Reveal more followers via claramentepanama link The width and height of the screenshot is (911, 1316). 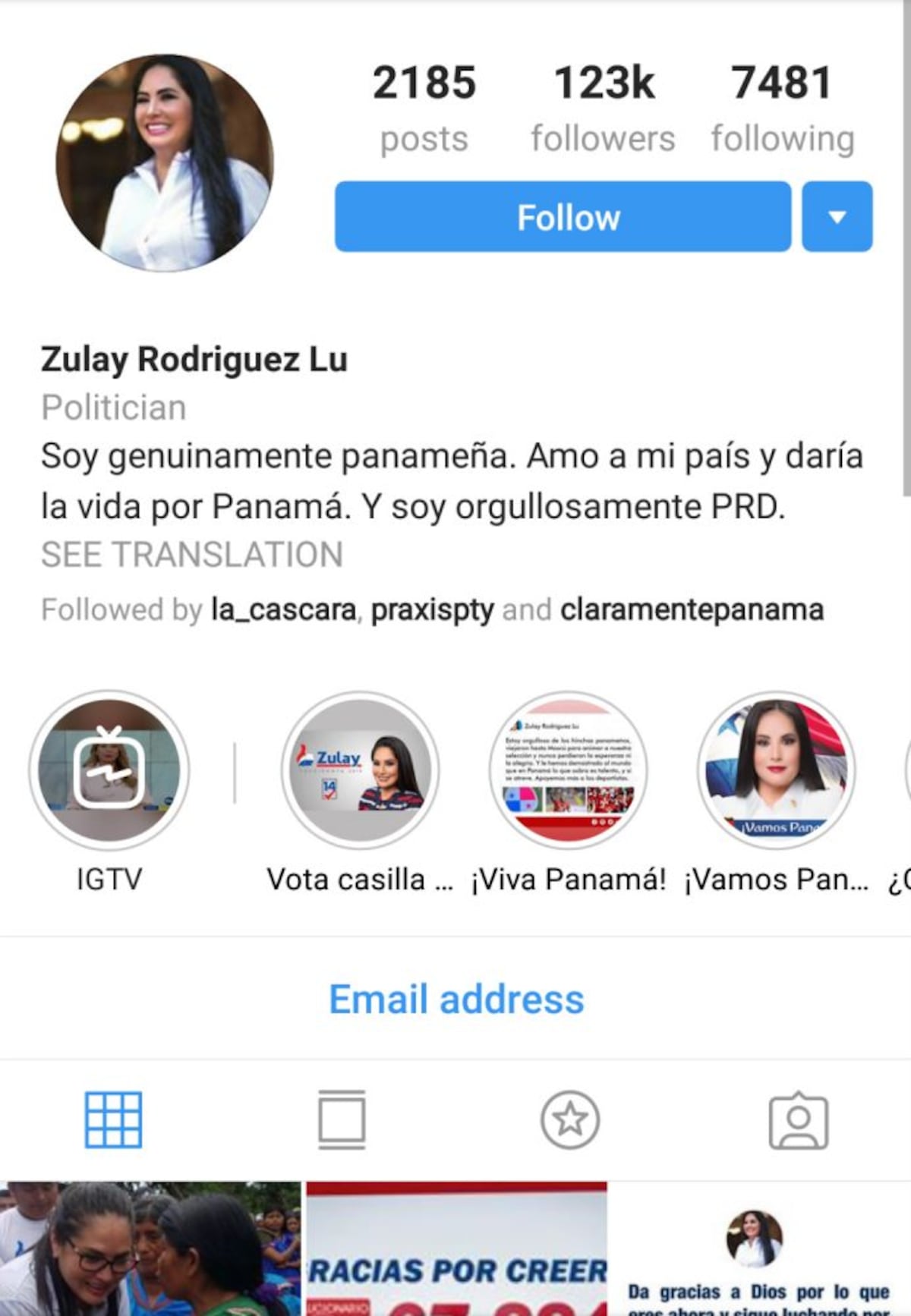[x=692, y=609]
